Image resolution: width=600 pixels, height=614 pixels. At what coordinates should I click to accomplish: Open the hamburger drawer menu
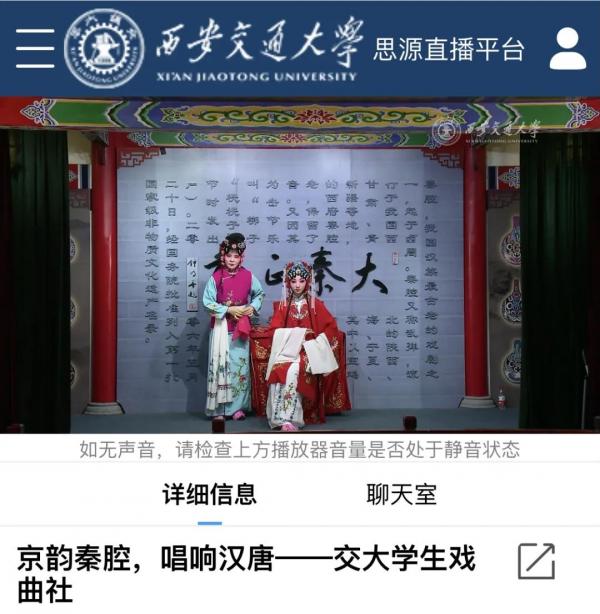coord(35,48)
